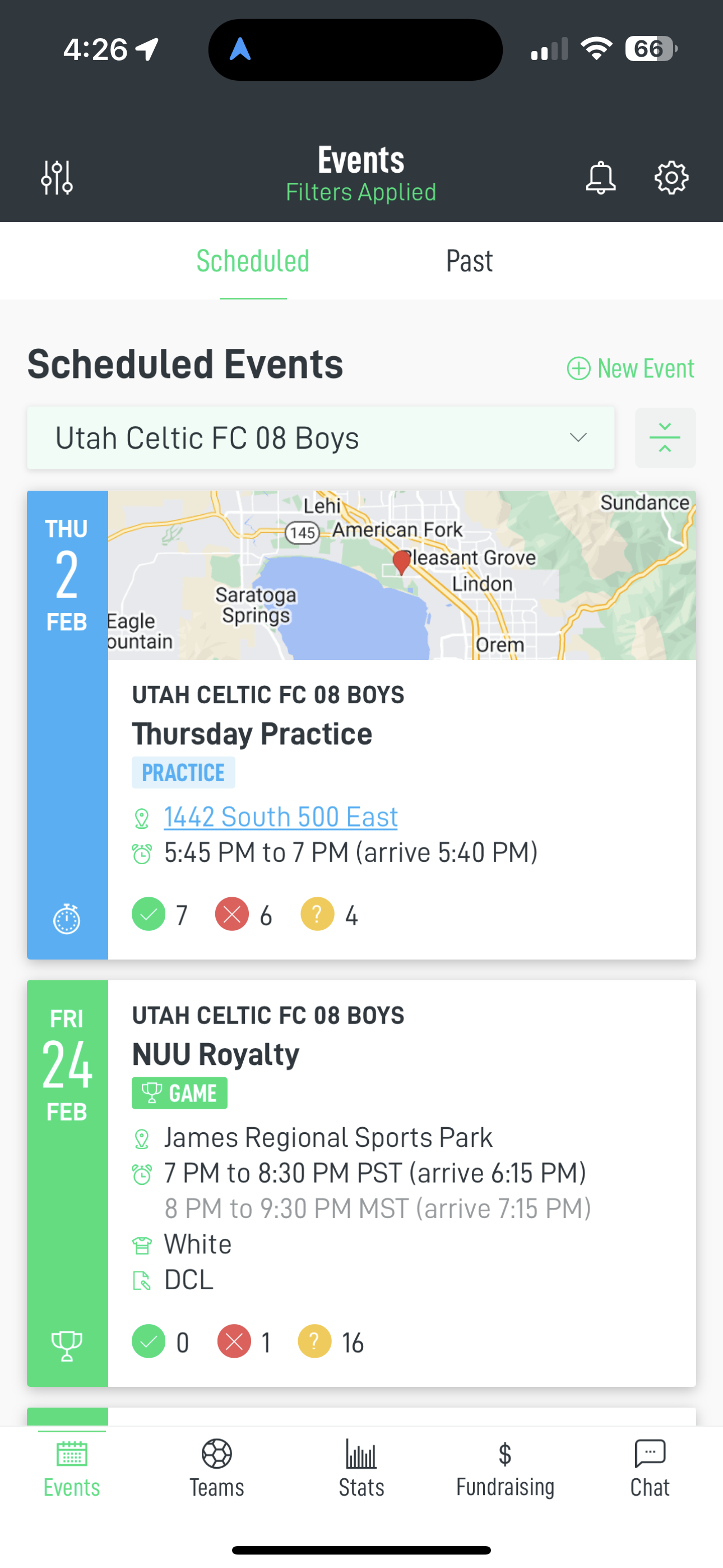The image size is (723, 1568).
Task: Open the Thursday Practice event card
Action: coord(361,725)
